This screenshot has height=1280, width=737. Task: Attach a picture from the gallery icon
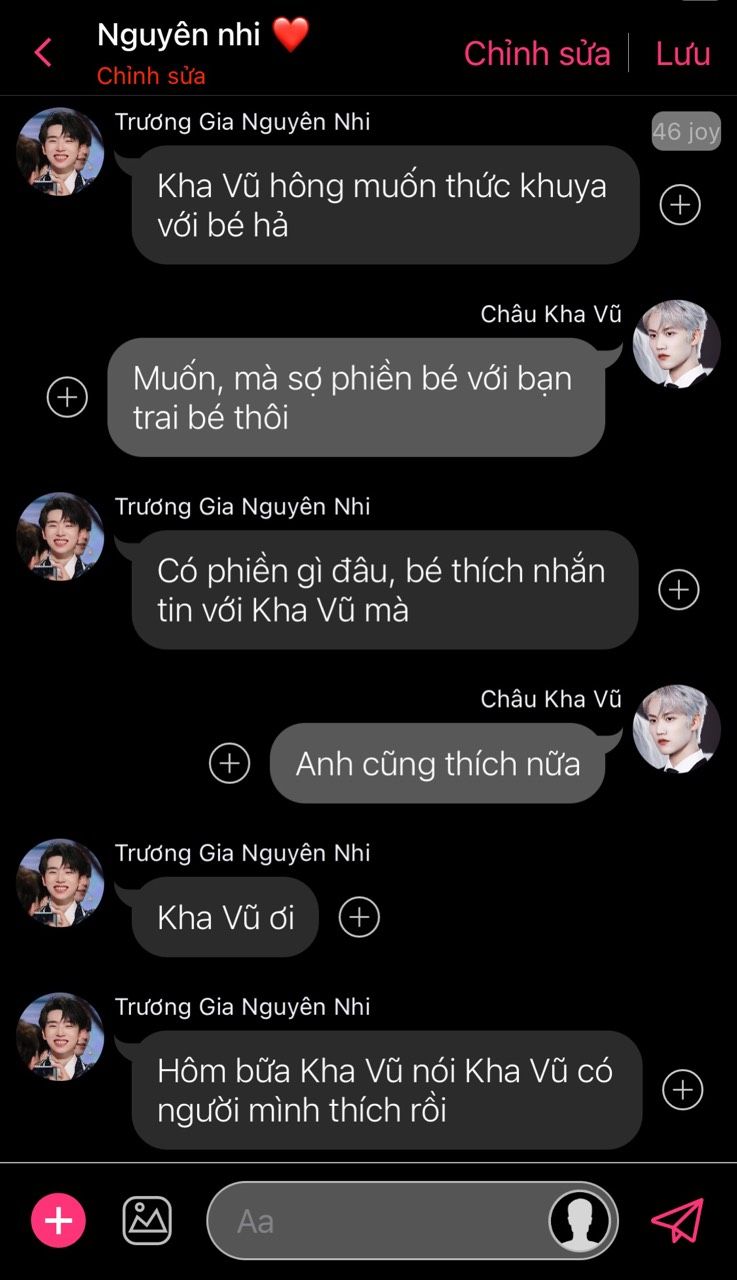(147, 1221)
